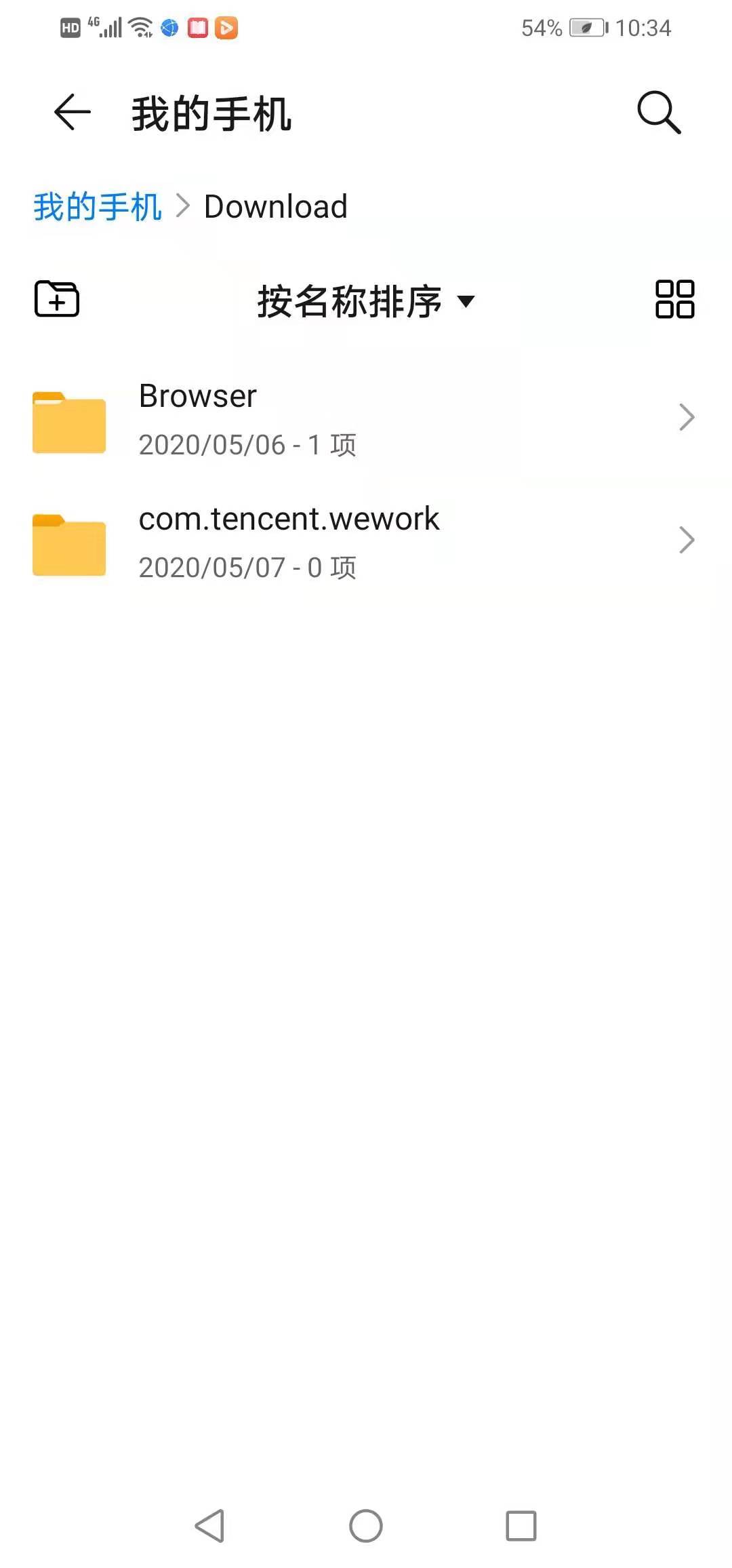Screen dimensions: 732x1568
Task: Select the 我的手机 breadcrumb link
Action: (x=96, y=205)
